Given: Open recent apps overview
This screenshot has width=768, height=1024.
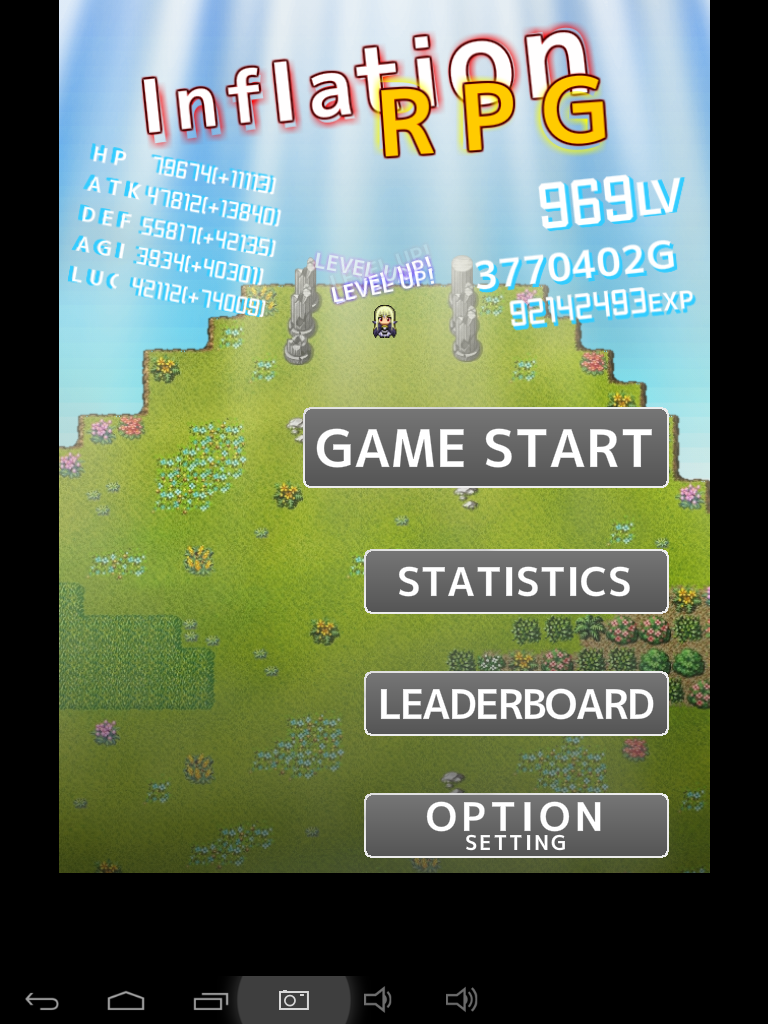Looking at the screenshot, I should [210, 1000].
